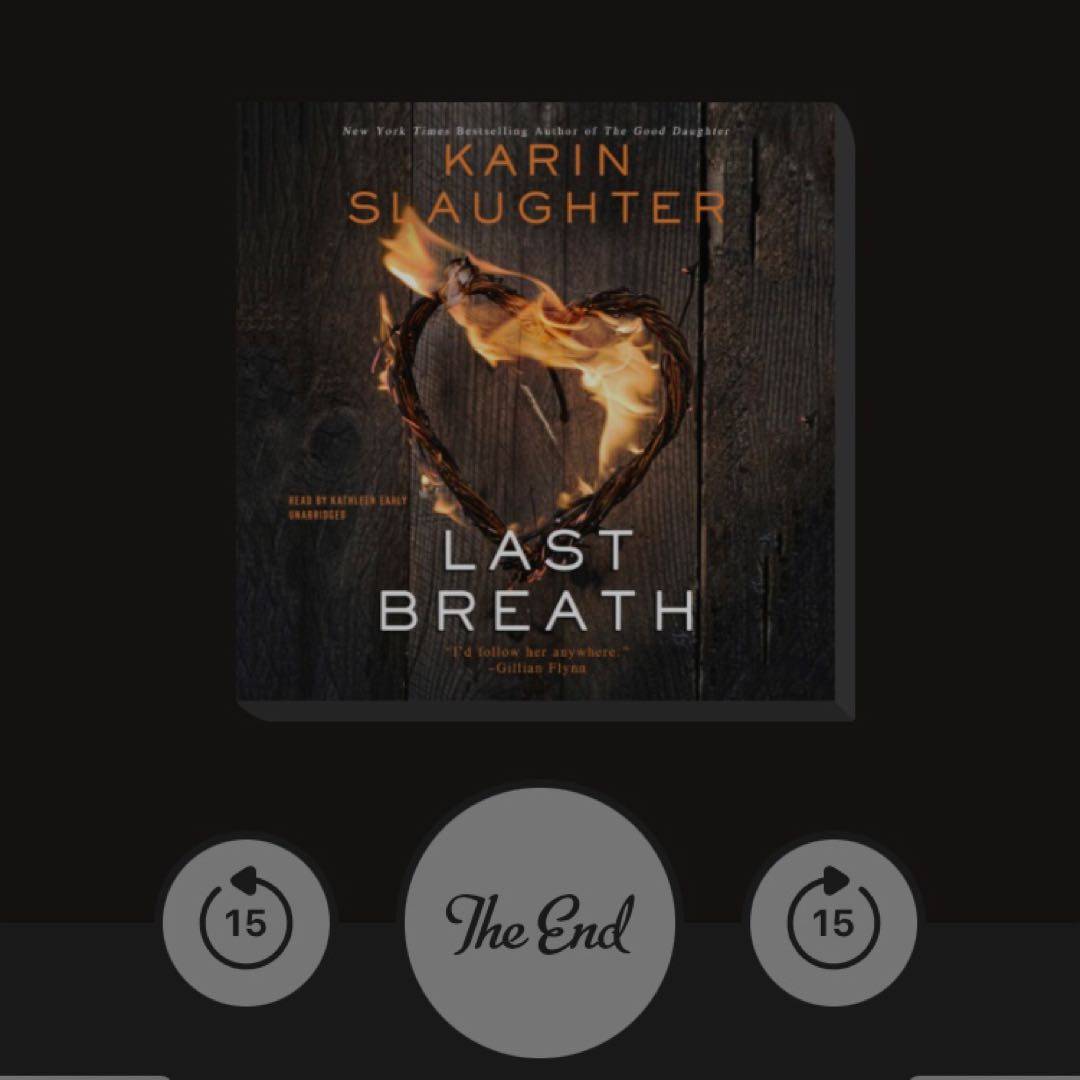The image size is (1080, 1080).
Task: Rewind the audiobook 15 seconds
Action: click(245, 921)
